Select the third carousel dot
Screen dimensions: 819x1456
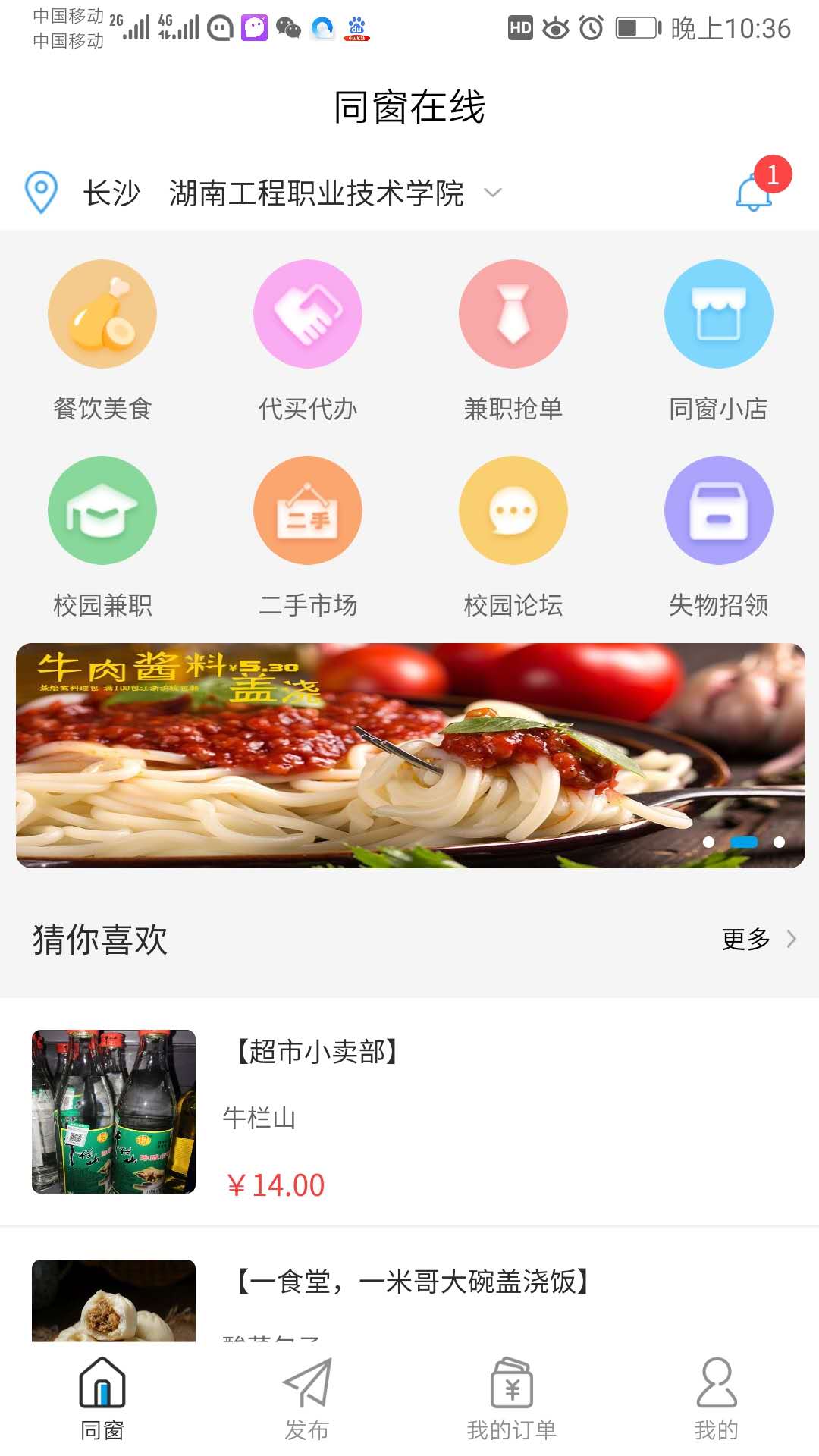pyautogui.click(x=778, y=843)
